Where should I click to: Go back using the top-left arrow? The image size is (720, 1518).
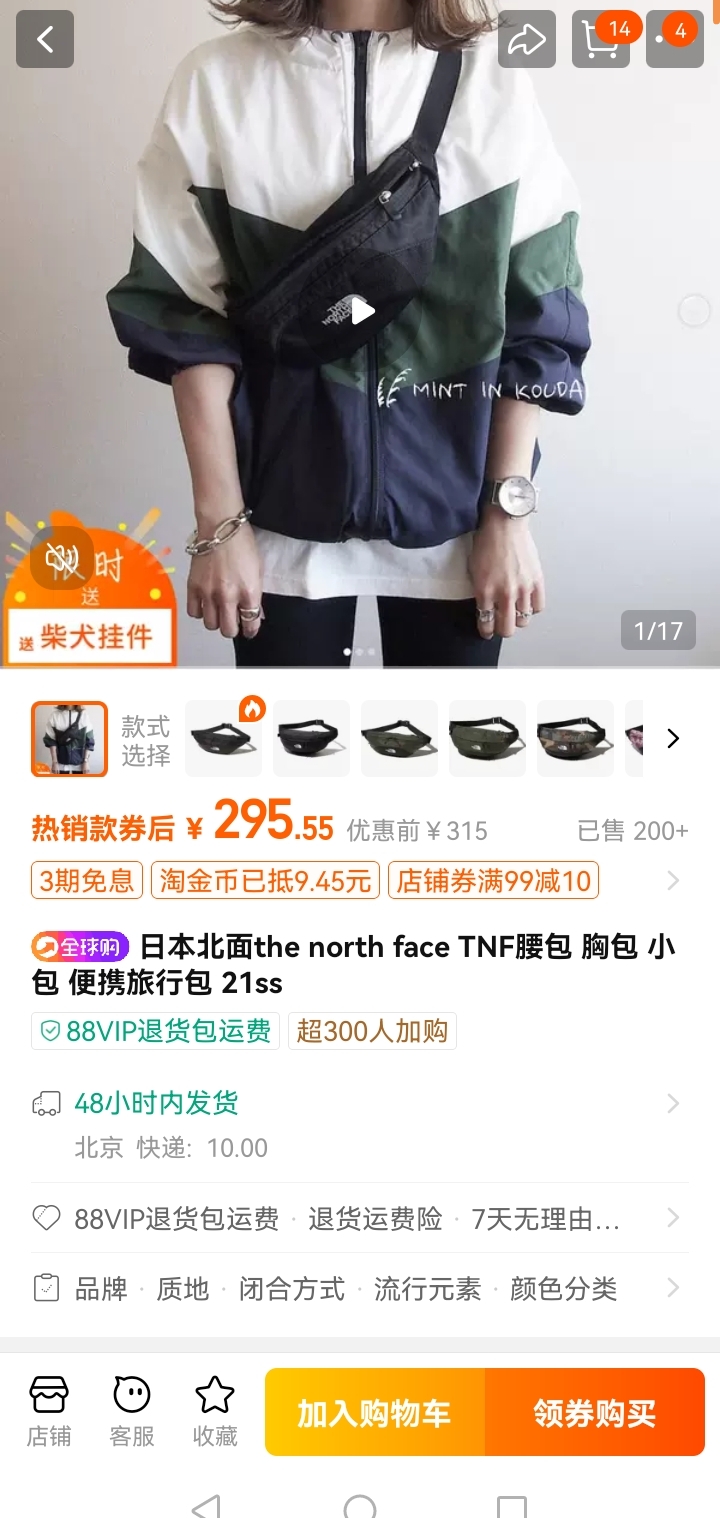pyautogui.click(x=45, y=39)
